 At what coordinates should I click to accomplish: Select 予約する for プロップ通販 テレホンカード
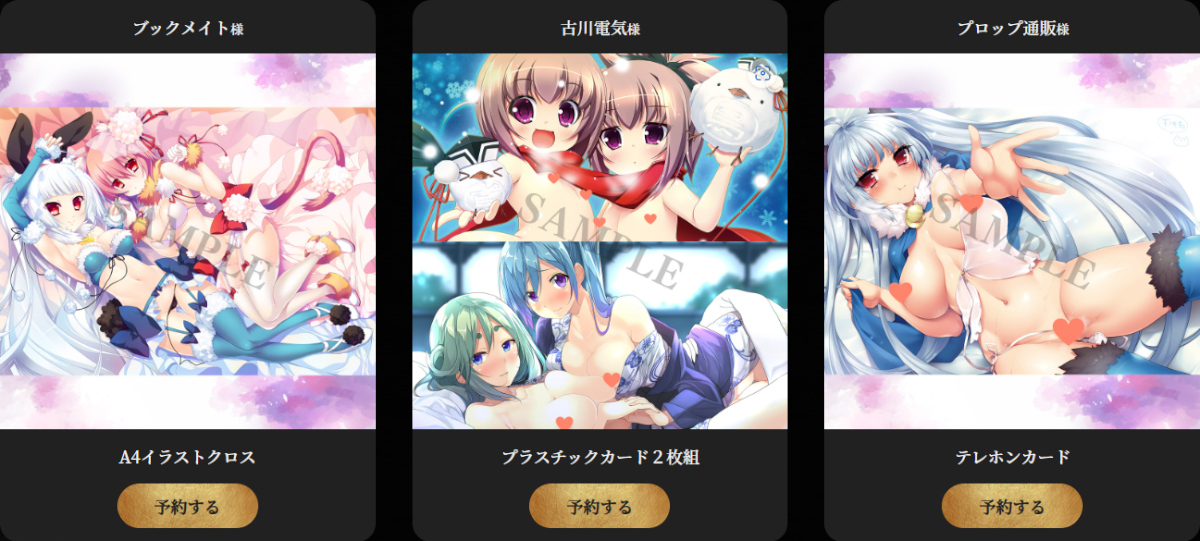(1011, 506)
